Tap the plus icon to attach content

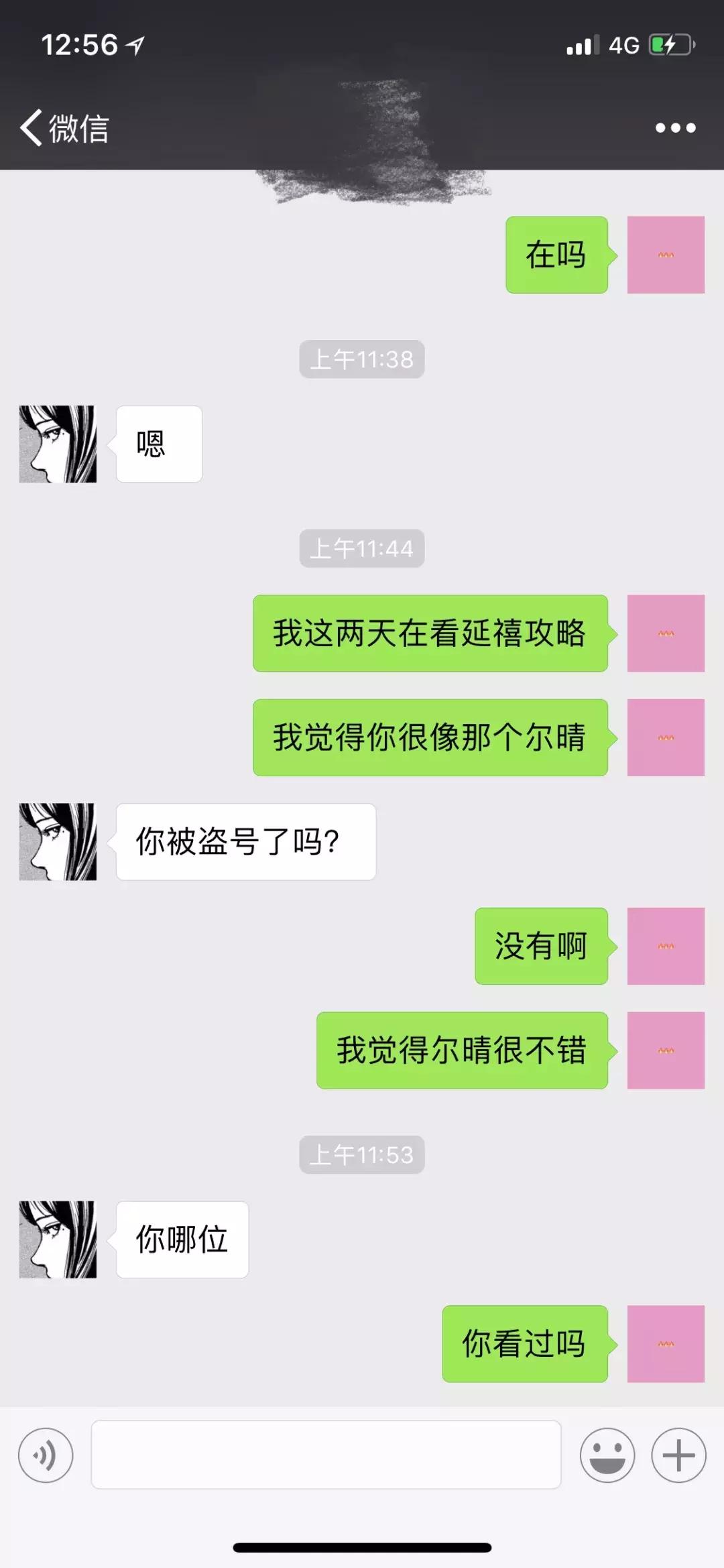[677, 1455]
